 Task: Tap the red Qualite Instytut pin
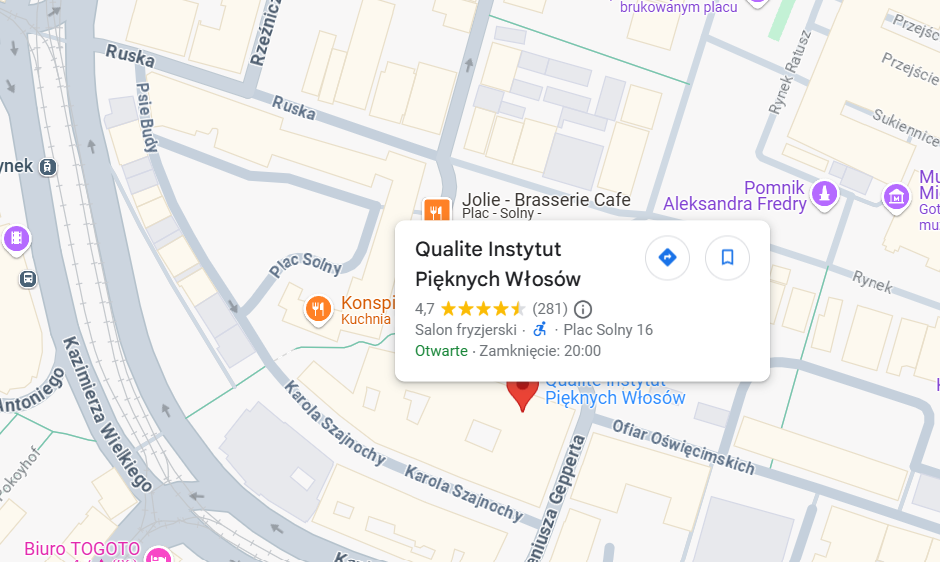tap(522, 393)
